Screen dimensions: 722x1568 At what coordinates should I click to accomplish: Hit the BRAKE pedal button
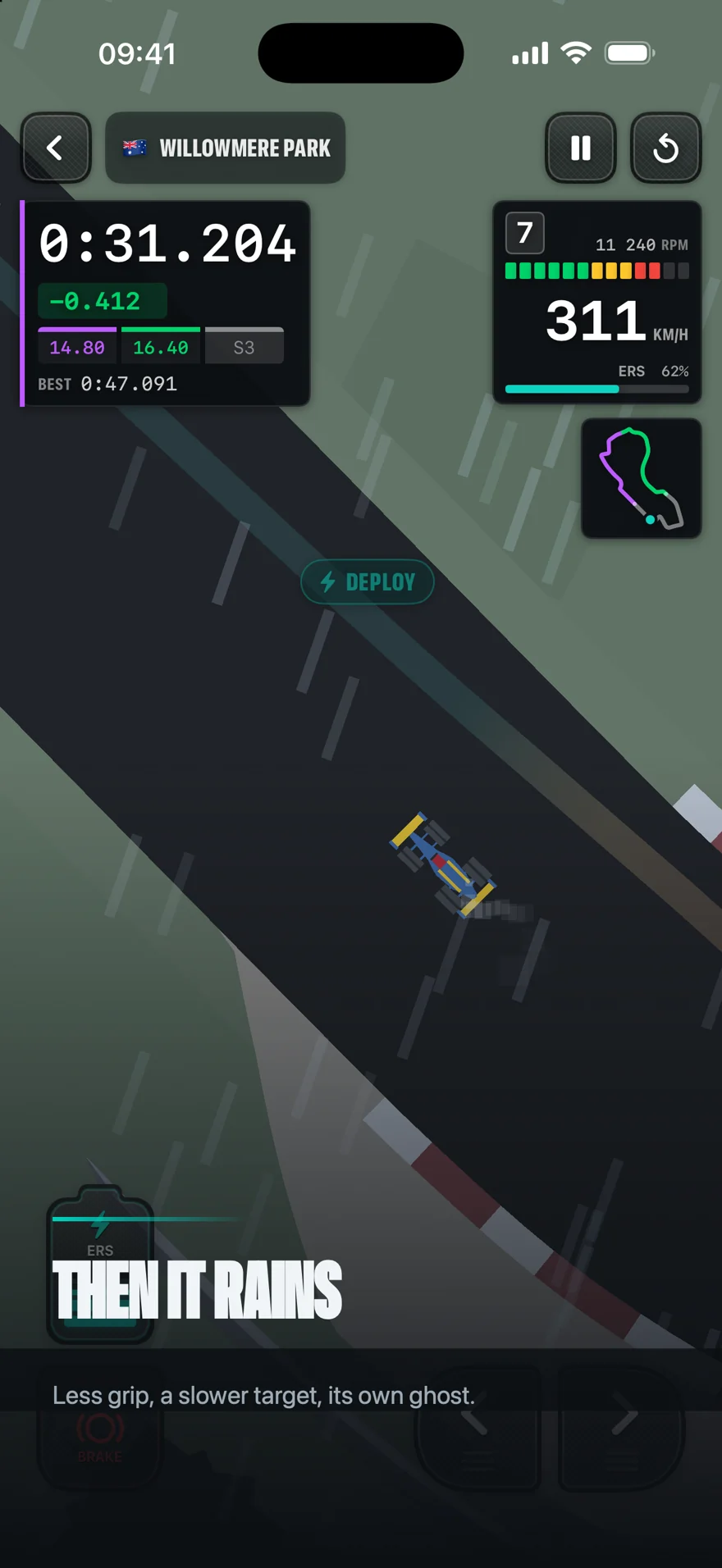pos(100,1435)
